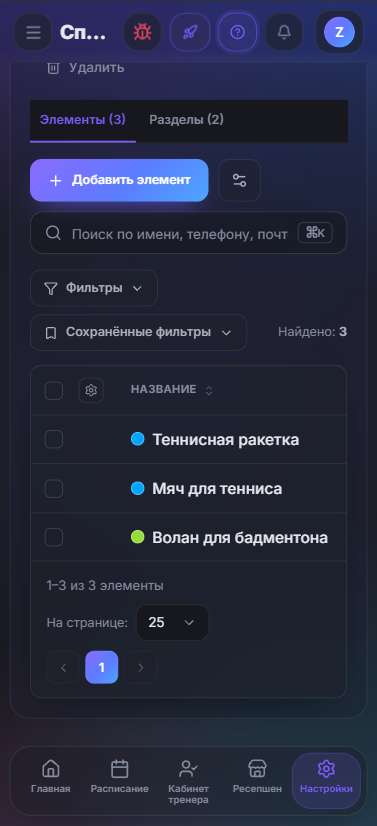The width and height of the screenshot is (377, 826).
Task: Check the box for Теннисная ракетка
Action: click(54, 439)
